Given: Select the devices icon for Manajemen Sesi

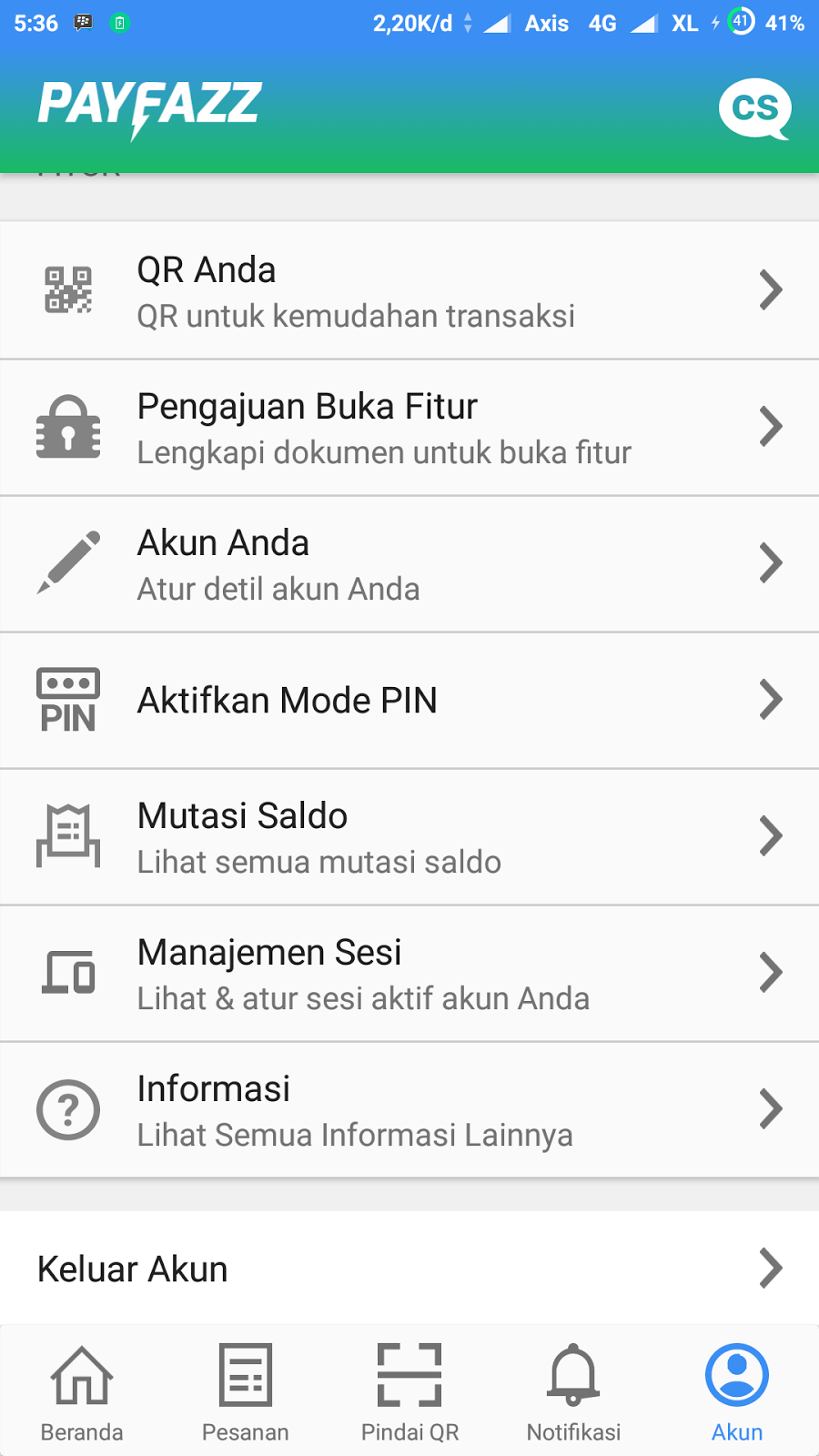Looking at the screenshot, I should [68, 973].
